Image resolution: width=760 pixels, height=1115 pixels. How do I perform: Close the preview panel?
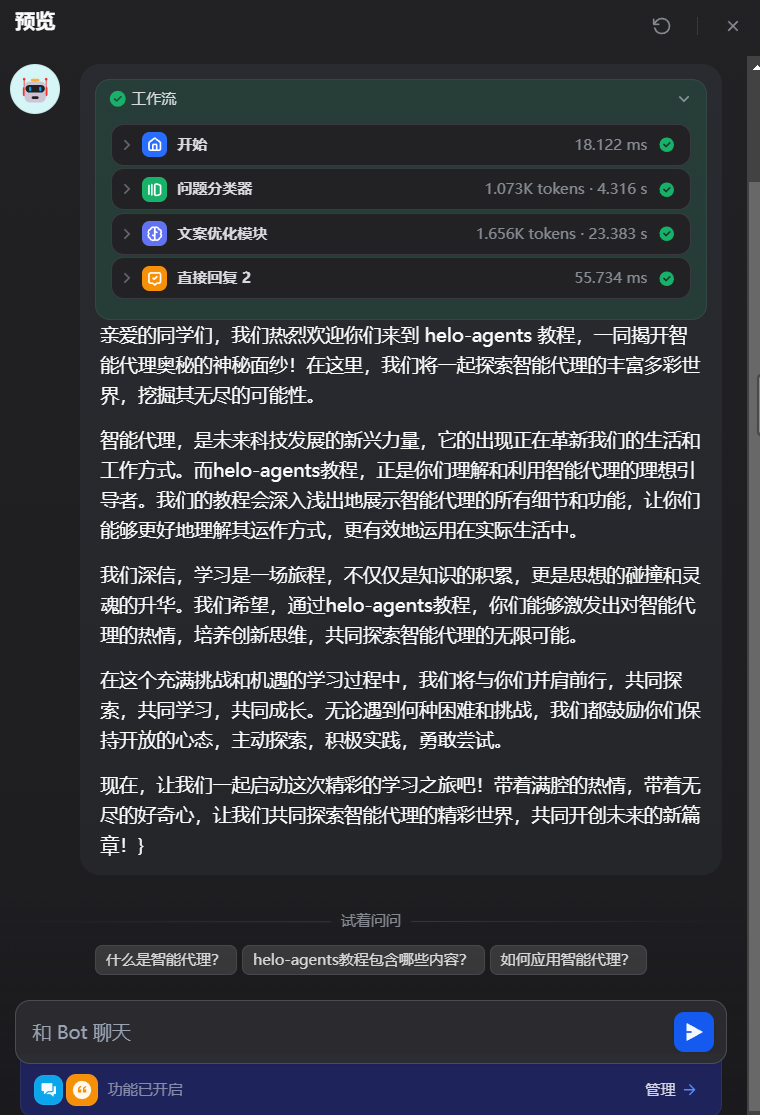(733, 26)
